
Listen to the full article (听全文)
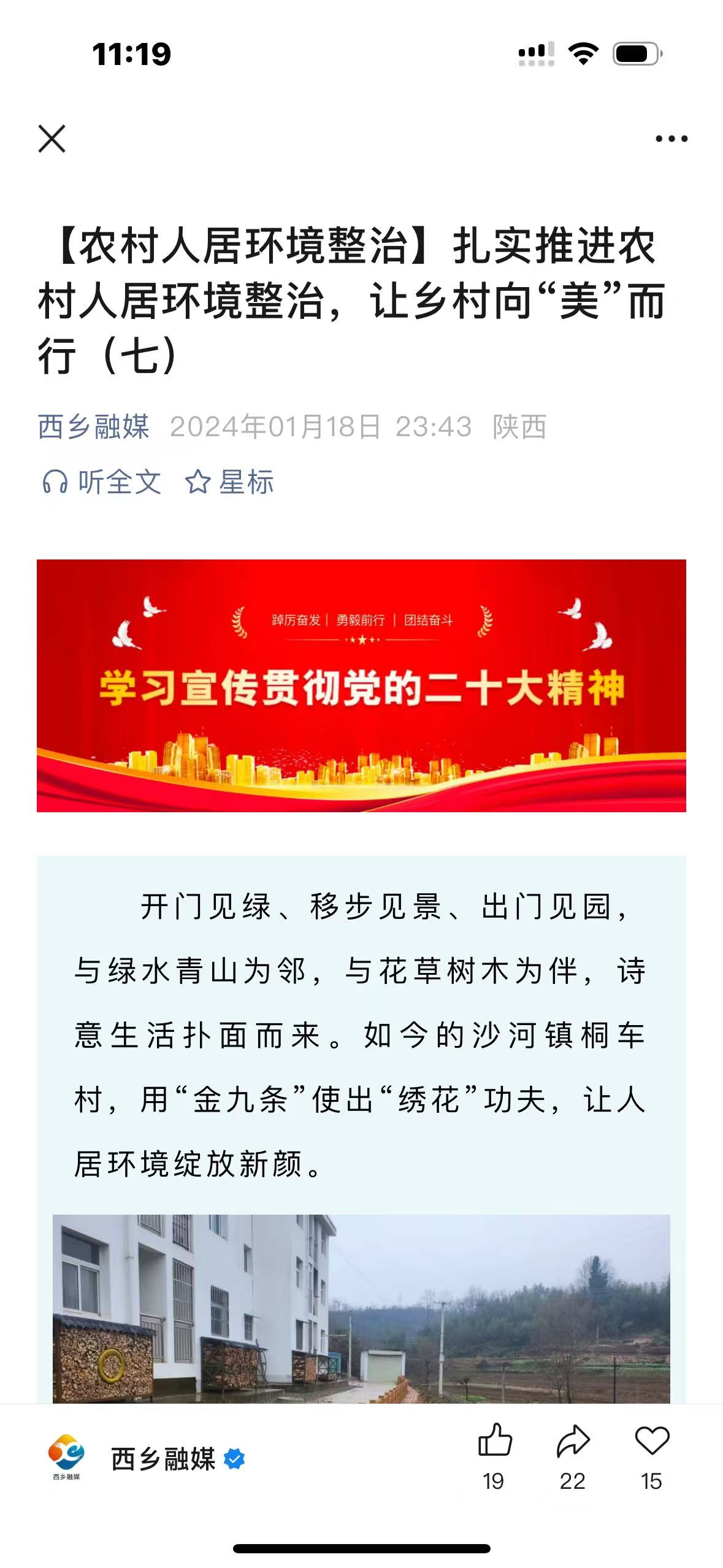pos(102,482)
